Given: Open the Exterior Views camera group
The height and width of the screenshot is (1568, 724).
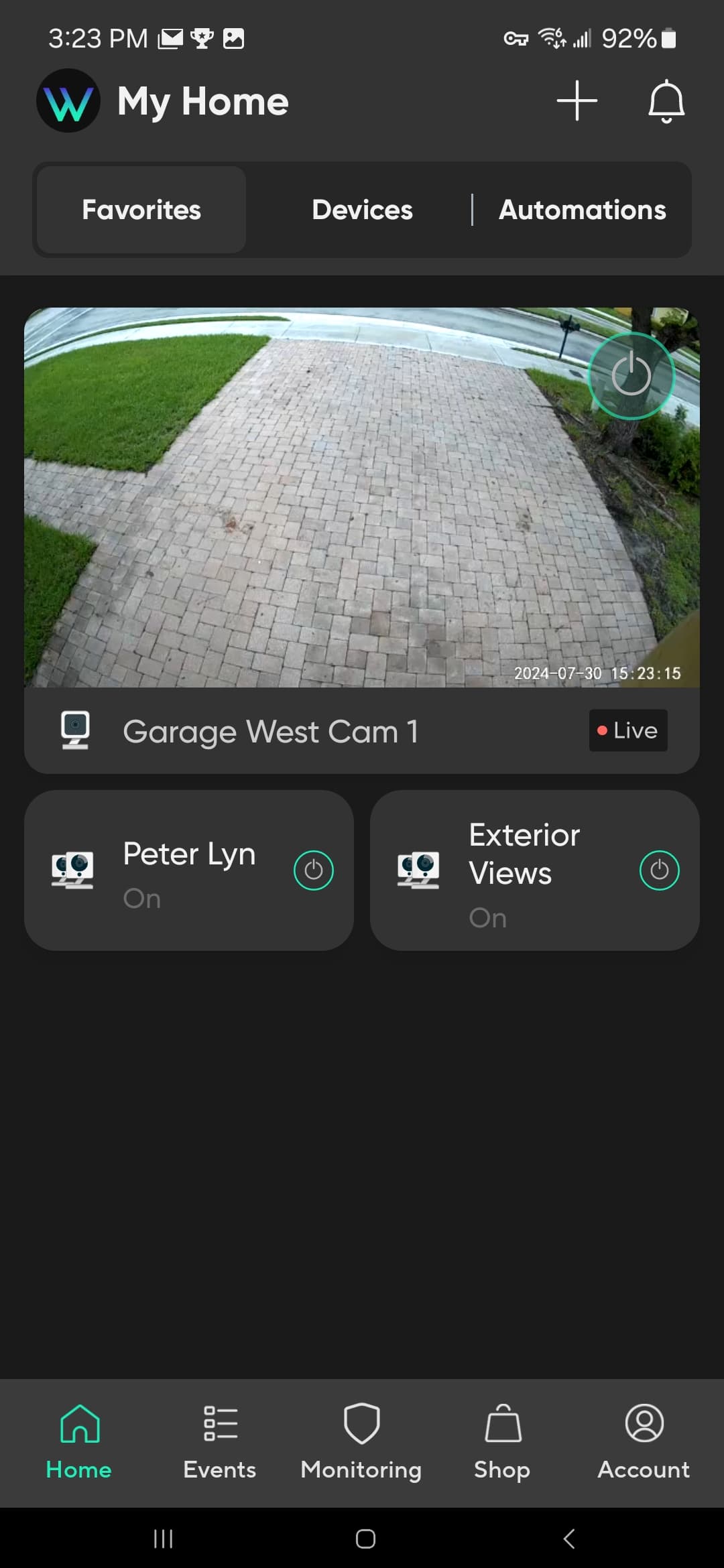Looking at the screenshot, I should (535, 870).
